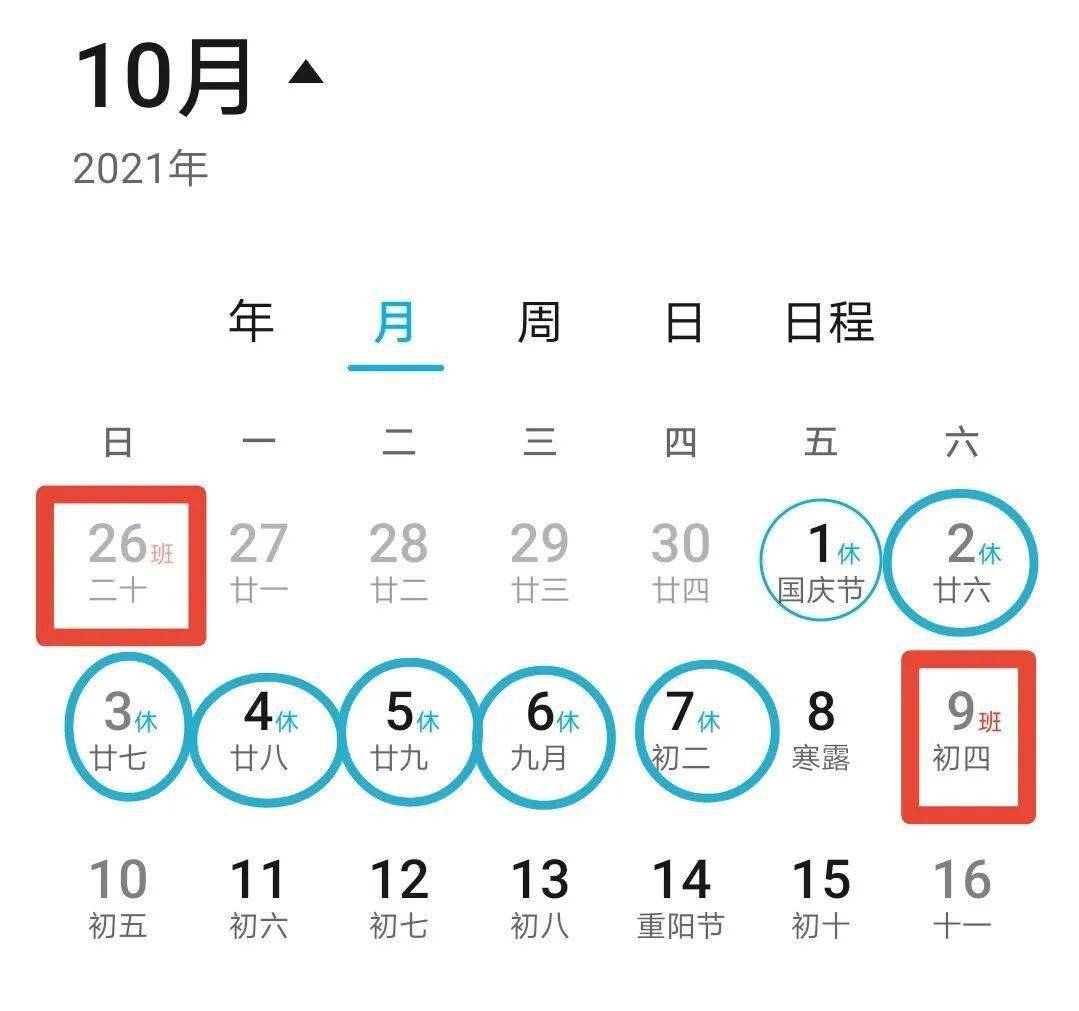1079x1011 pixels.
Task: Select the 月 view tab
Action: tap(395, 322)
